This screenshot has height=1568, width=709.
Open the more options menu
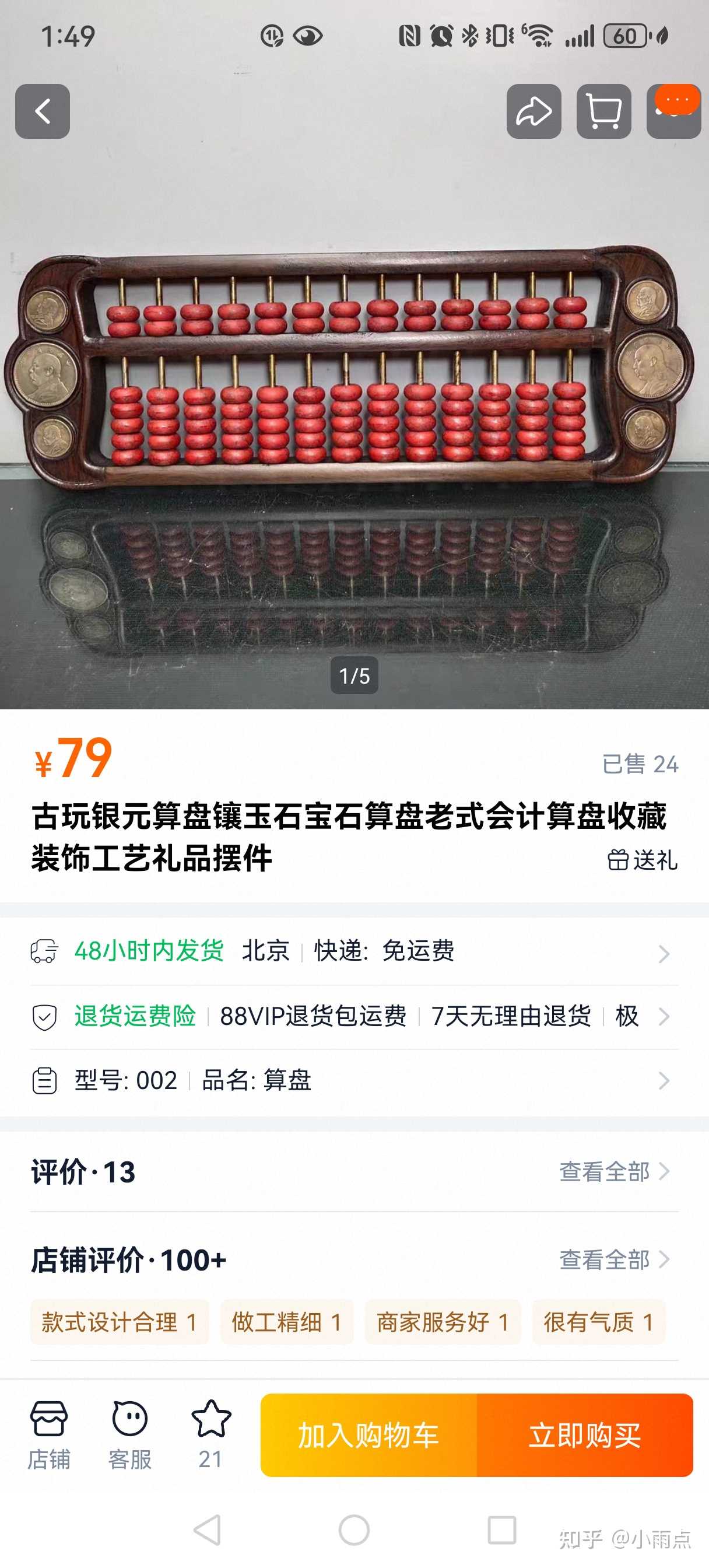[x=673, y=111]
